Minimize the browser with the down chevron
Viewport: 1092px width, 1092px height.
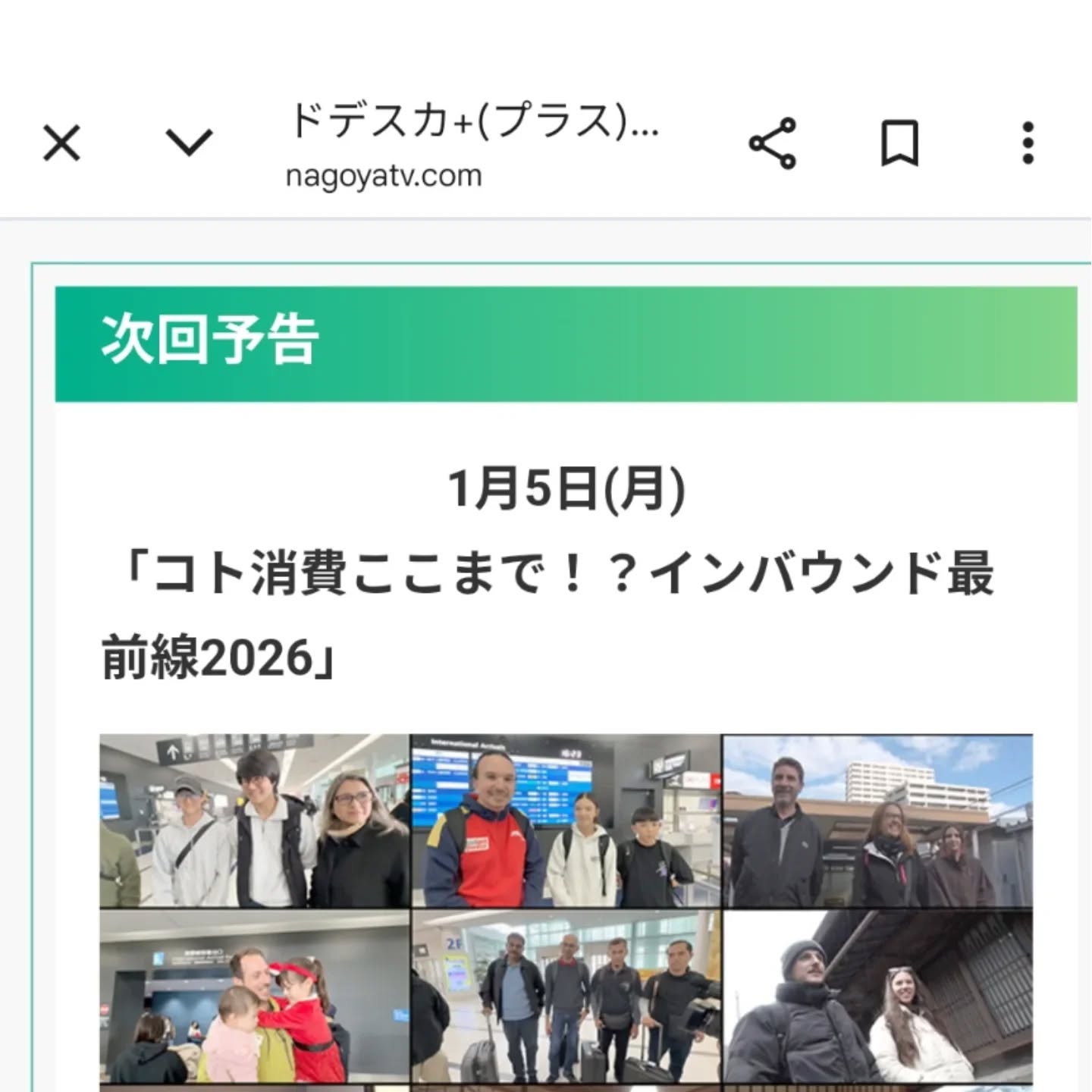(189, 142)
